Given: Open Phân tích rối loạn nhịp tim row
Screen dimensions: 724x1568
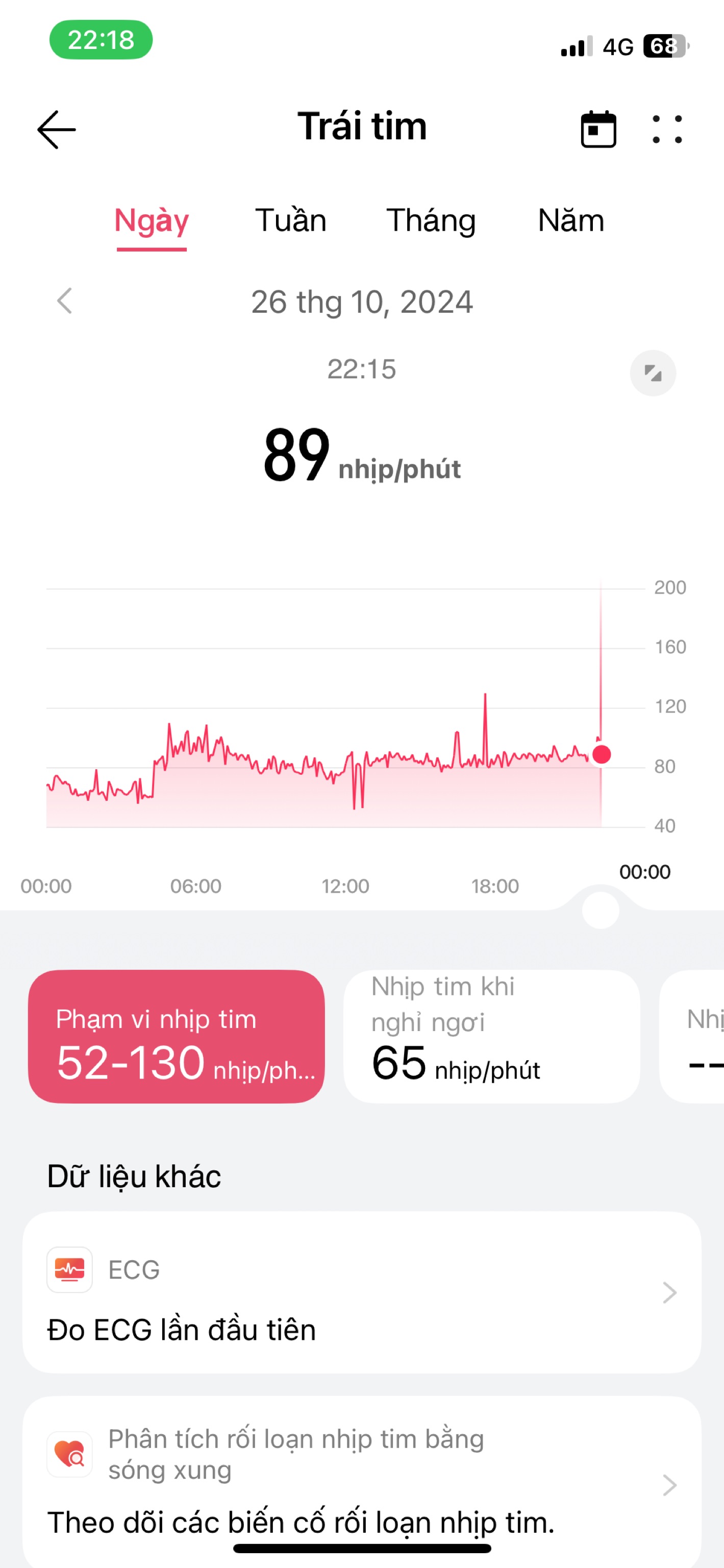Looking at the screenshot, I should point(362,1482).
